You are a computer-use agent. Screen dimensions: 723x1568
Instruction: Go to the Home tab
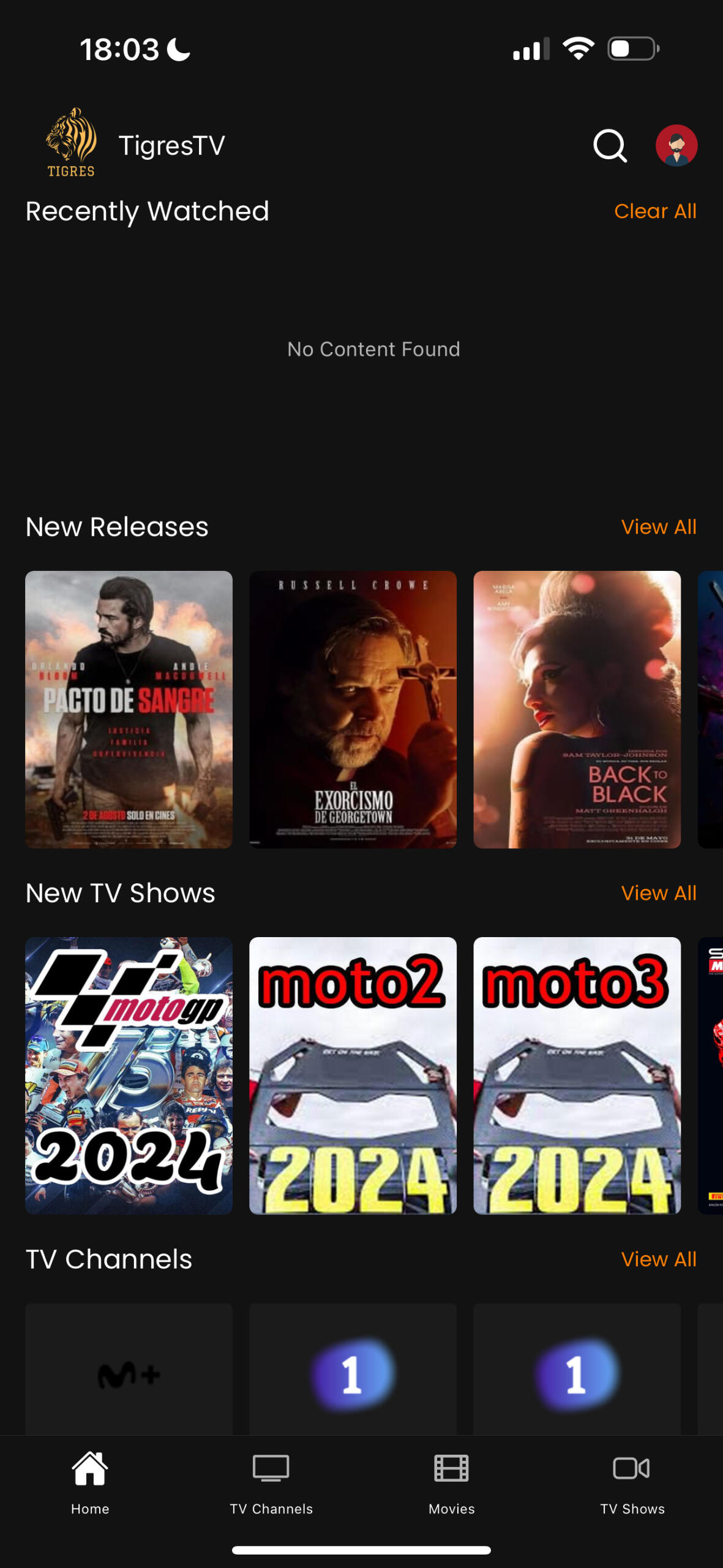coord(90,1482)
